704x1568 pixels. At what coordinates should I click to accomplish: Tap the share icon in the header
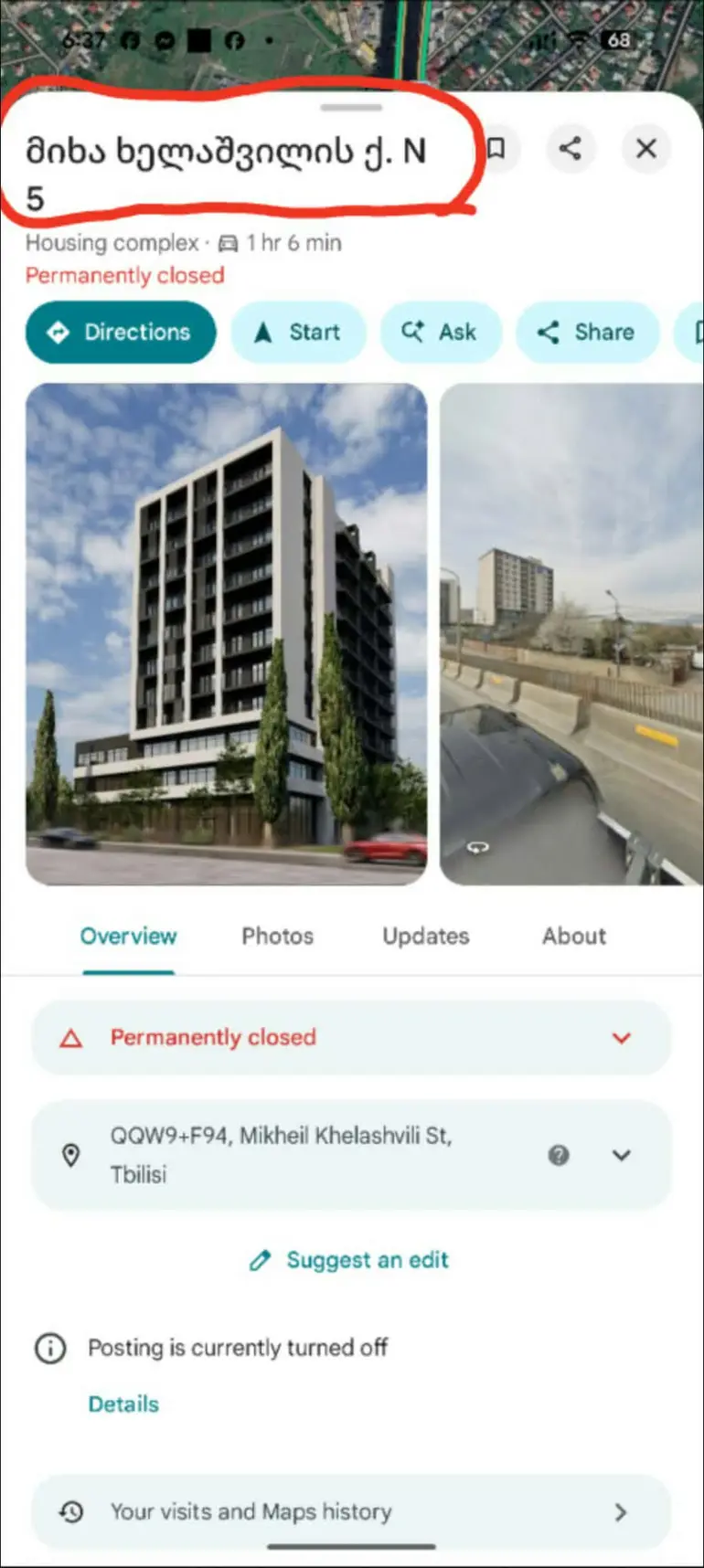pyautogui.click(x=571, y=148)
